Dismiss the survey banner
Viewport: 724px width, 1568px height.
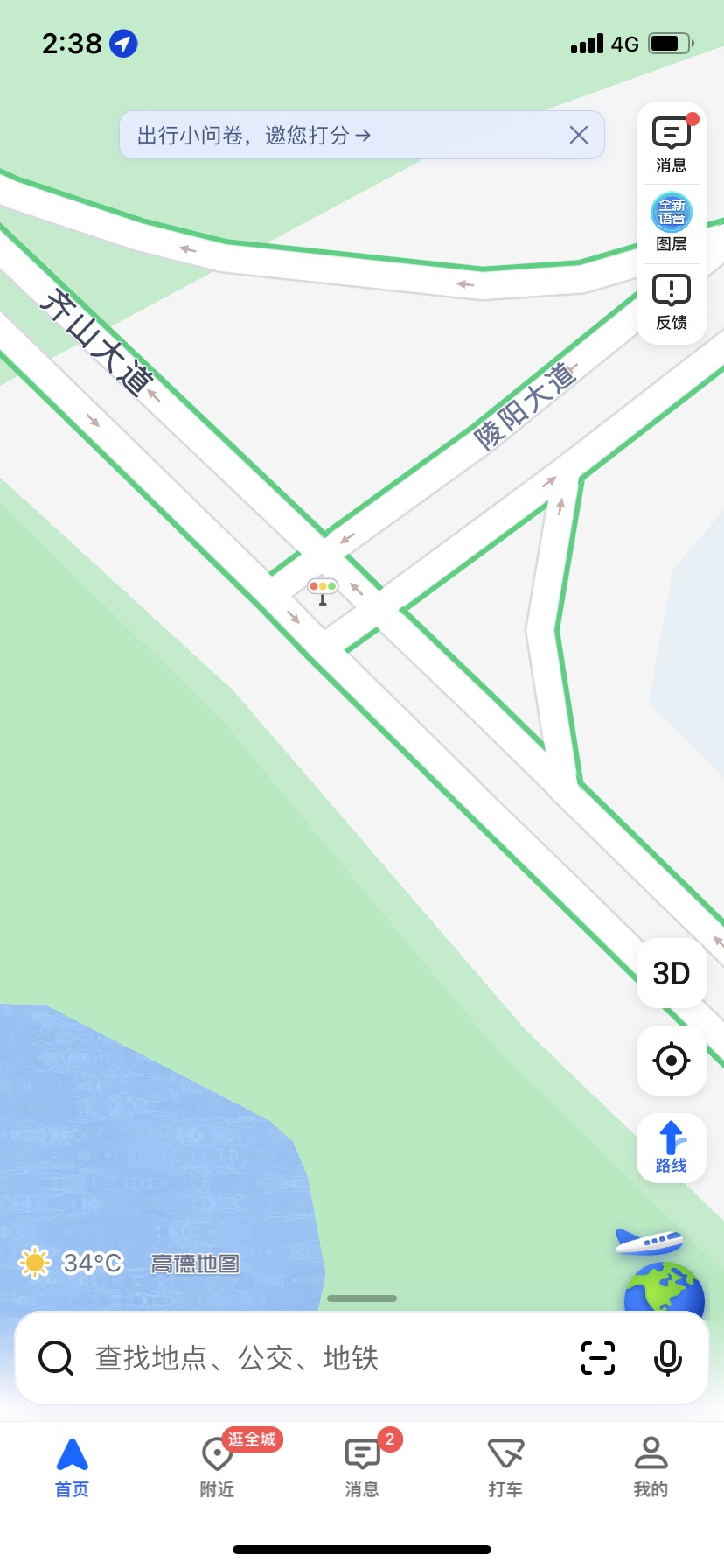pyautogui.click(x=578, y=135)
